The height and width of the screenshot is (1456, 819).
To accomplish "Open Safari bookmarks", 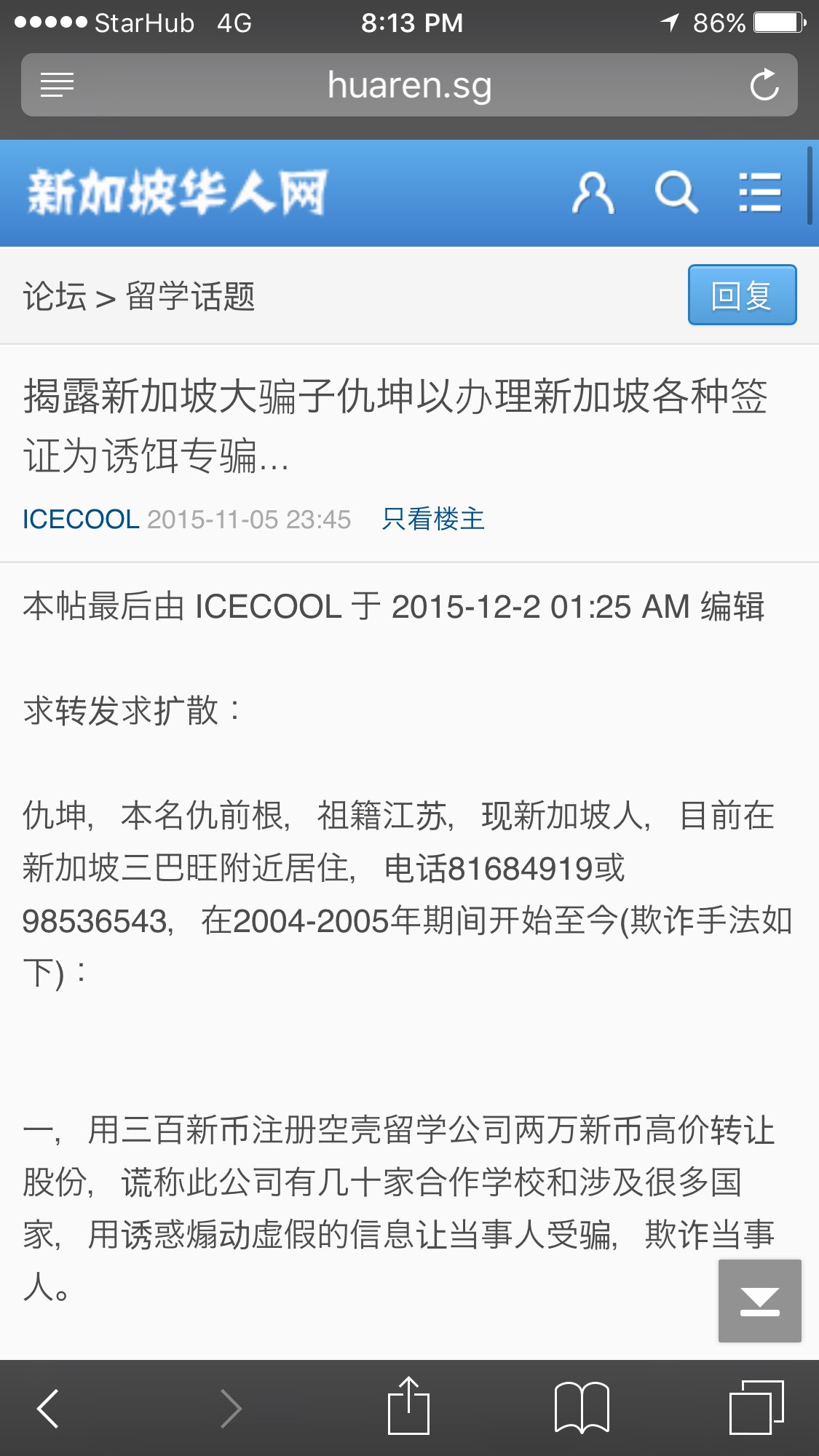I will pyautogui.click(x=582, y=1408).
